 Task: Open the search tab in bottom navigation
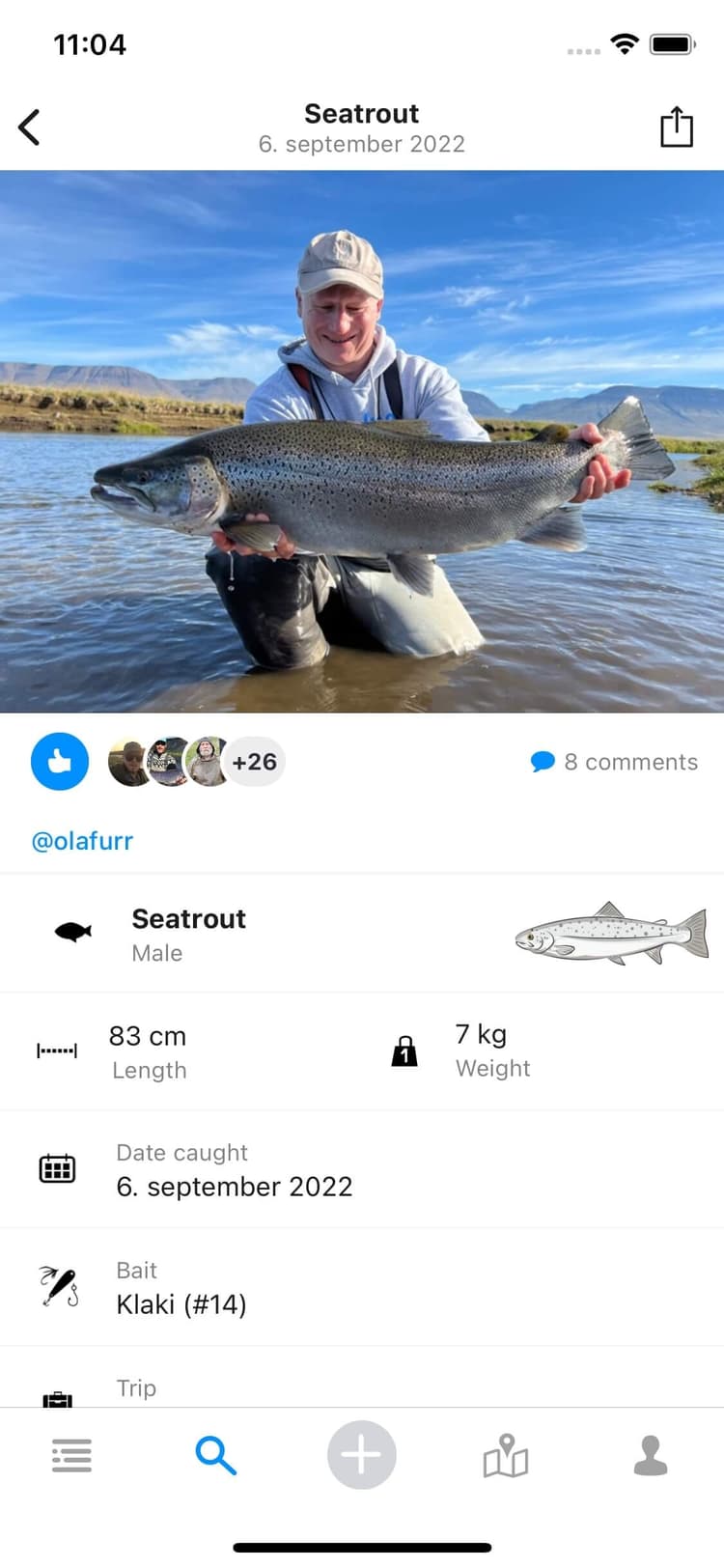point(216,1456)
